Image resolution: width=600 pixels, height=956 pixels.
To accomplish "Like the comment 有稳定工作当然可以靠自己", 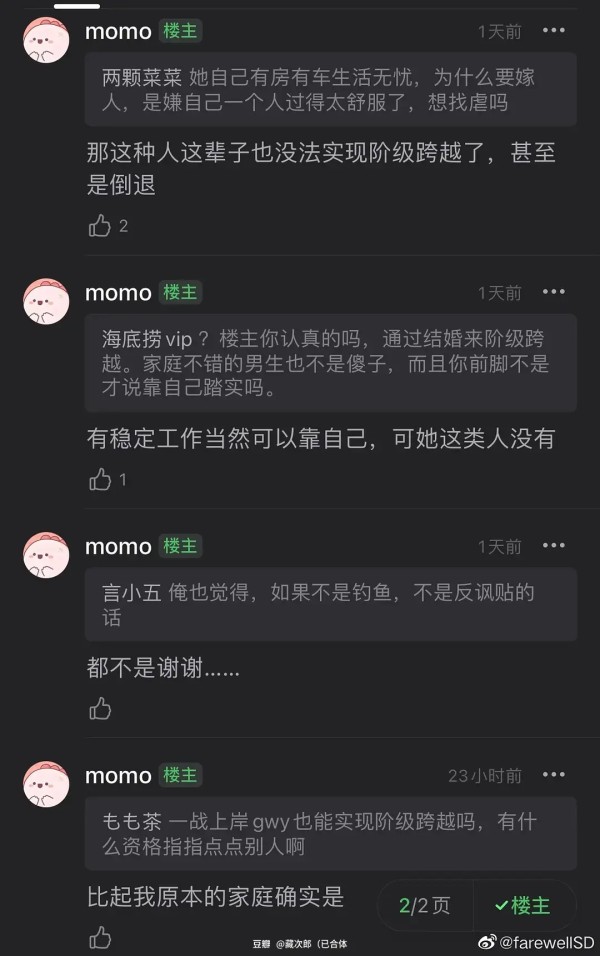I will [x=100, y=480].
